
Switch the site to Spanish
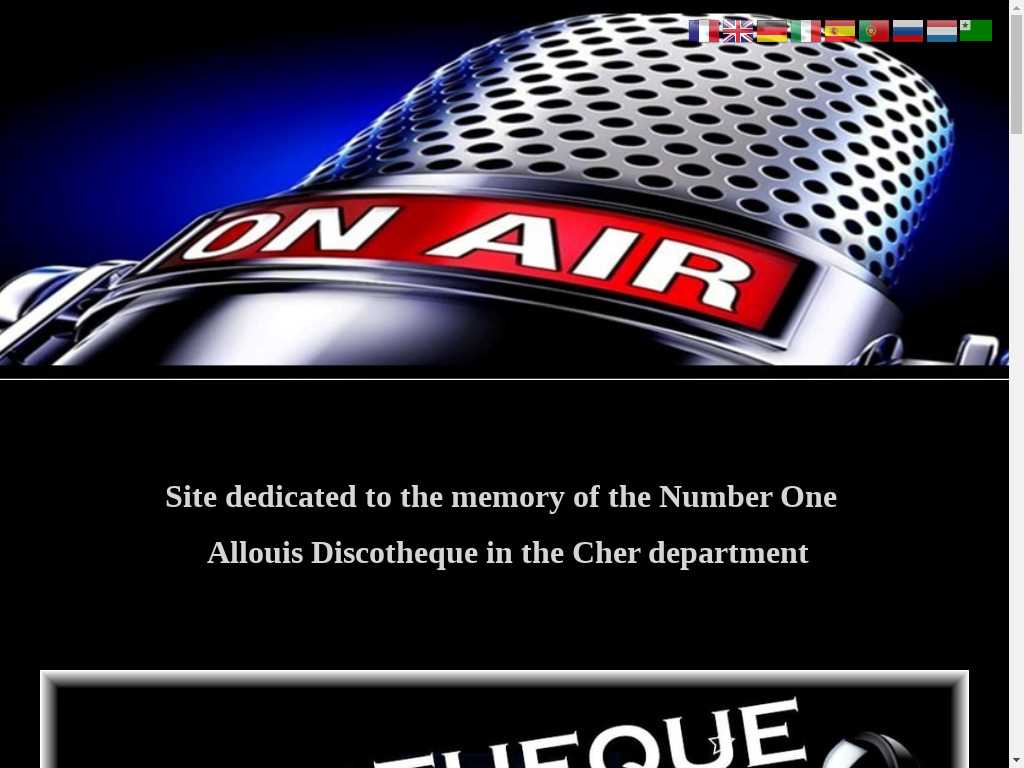pos(840,31)
